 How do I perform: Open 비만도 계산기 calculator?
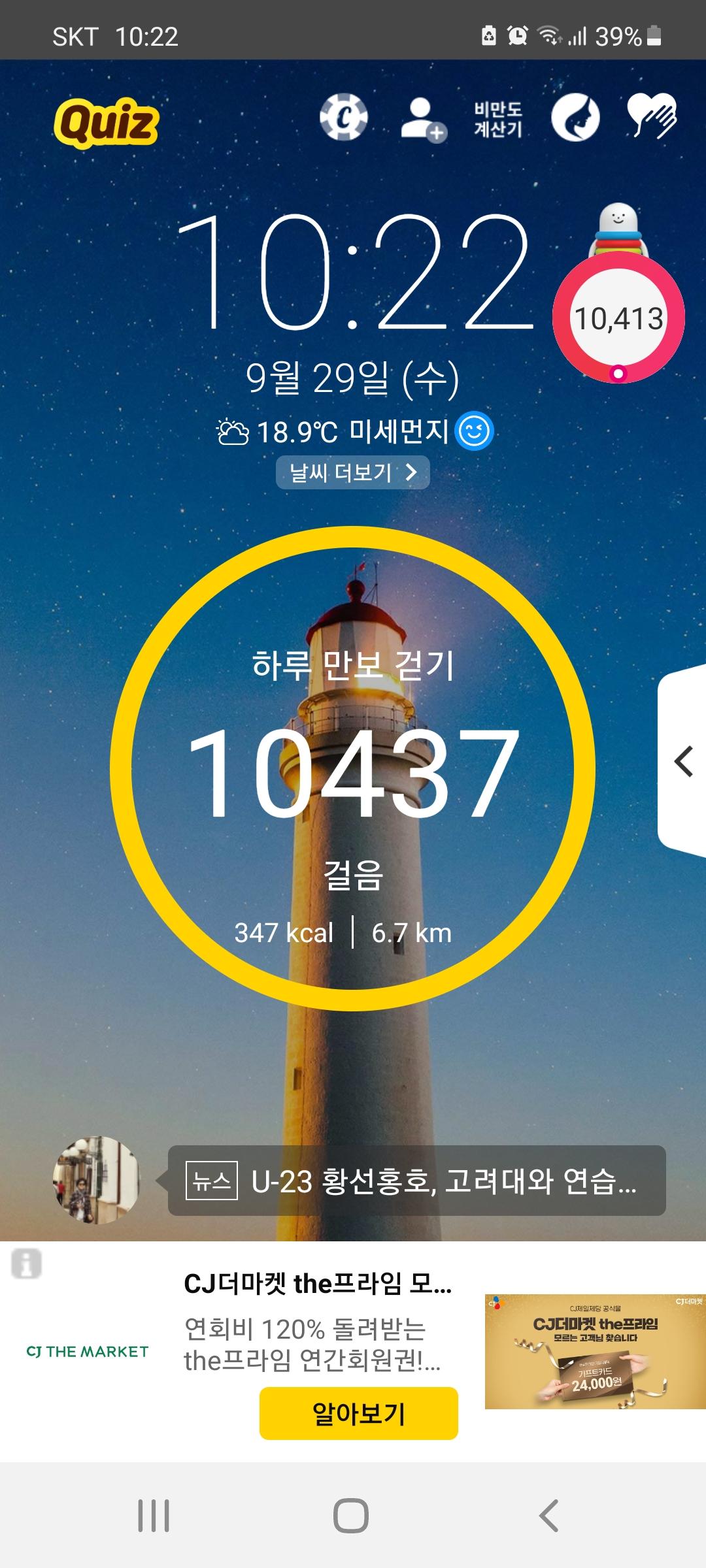pyautogui.click(x=498, y=119)
